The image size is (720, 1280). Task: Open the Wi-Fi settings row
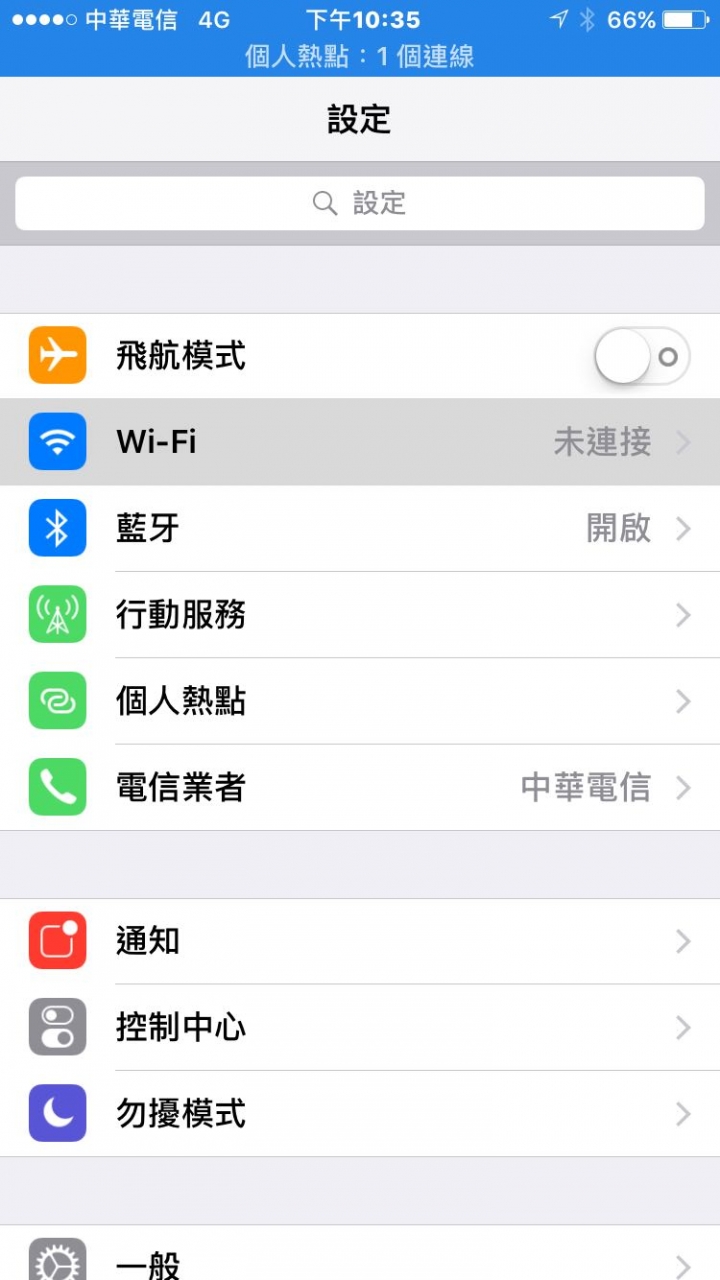coord(360,442)
